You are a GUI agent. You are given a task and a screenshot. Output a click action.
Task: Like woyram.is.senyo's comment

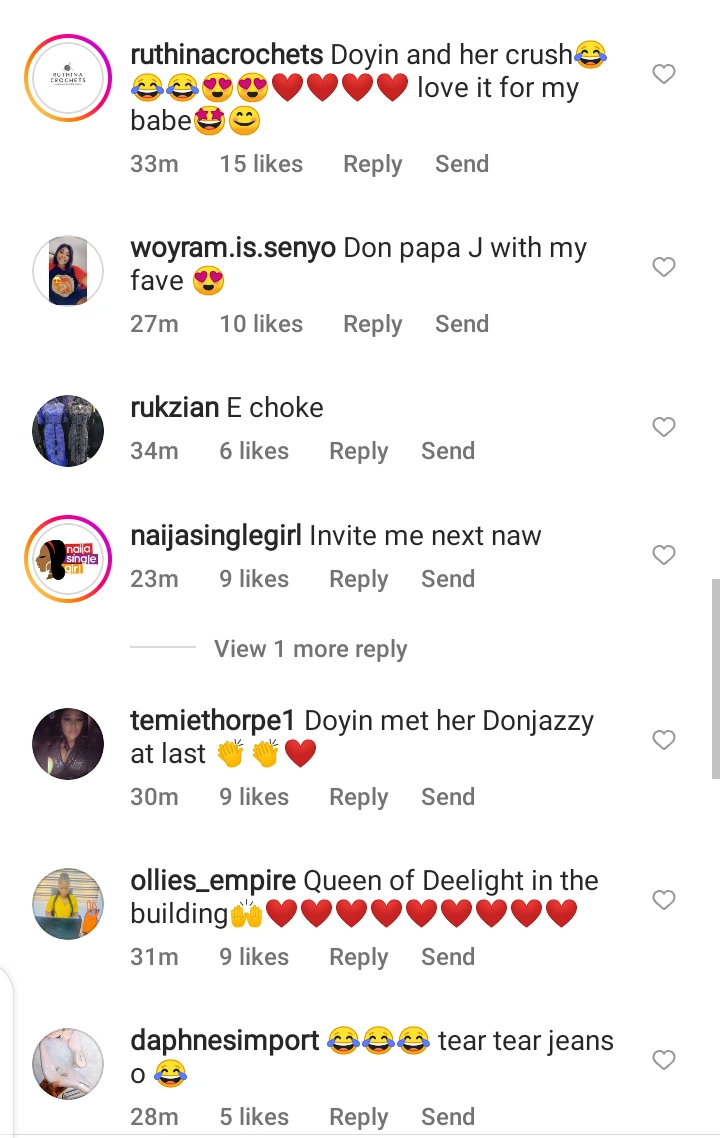coord(664,267)
